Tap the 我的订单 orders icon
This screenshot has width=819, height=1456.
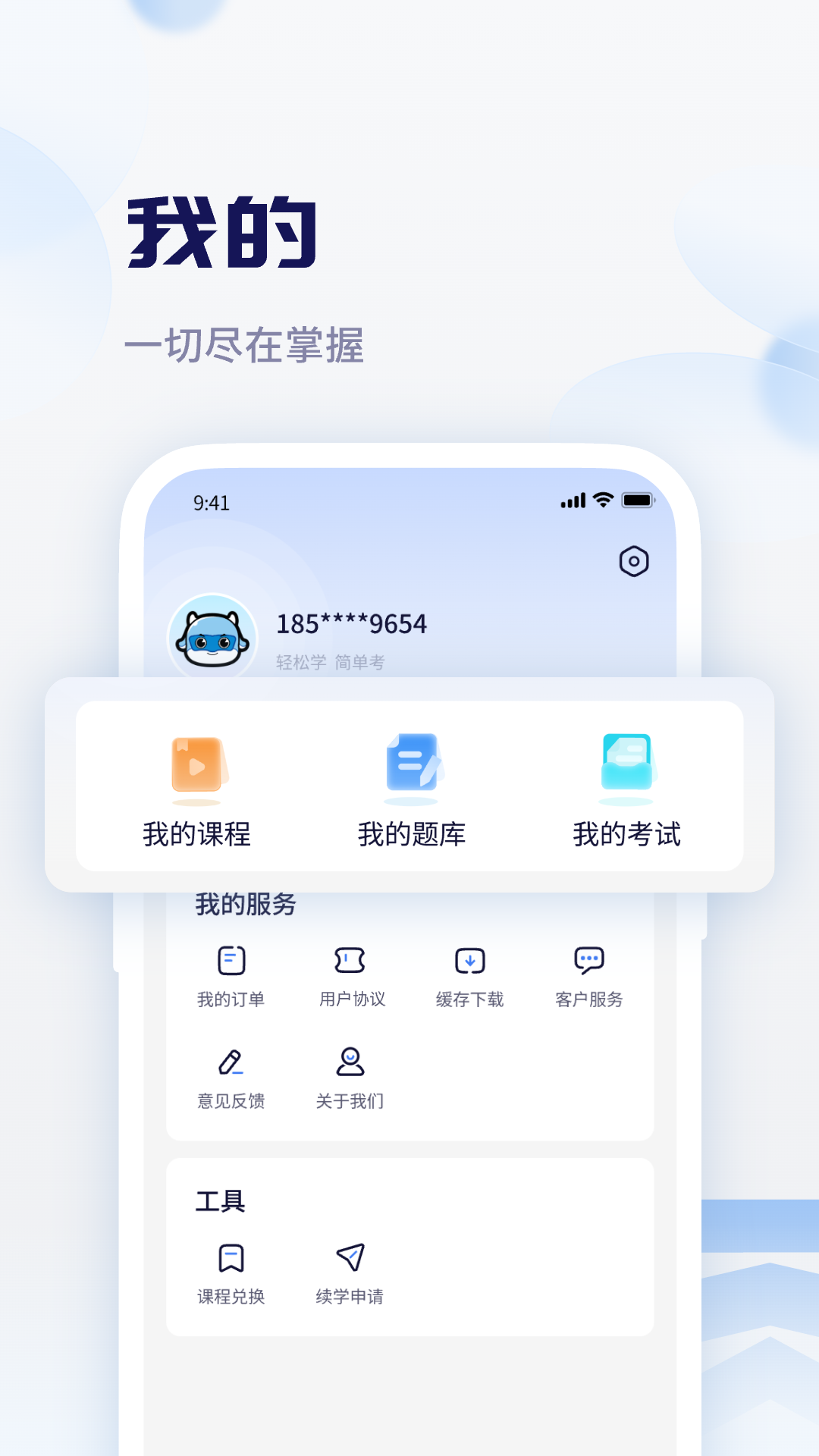pos(231,959)
